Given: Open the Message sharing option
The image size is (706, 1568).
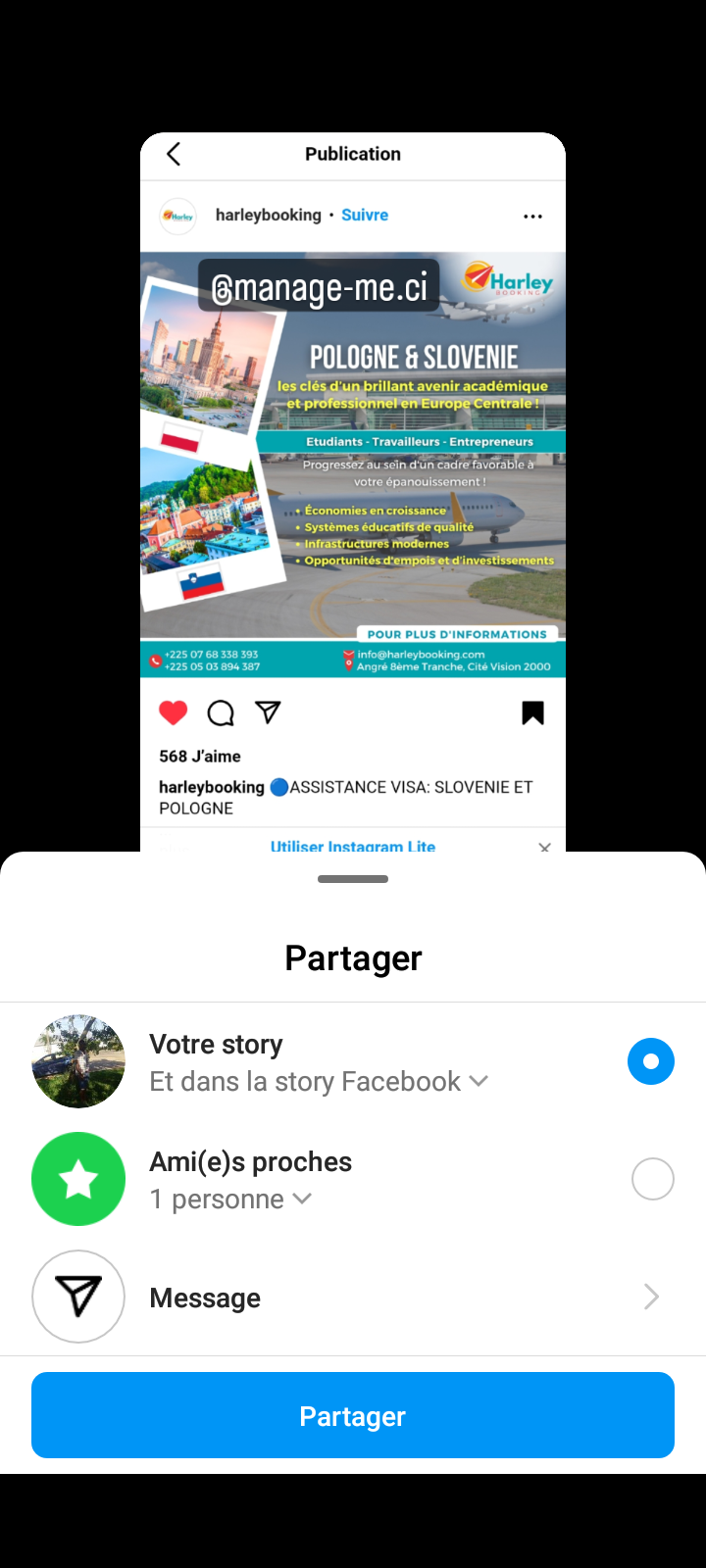Looking at the screenshot, I should (353, 1297).
